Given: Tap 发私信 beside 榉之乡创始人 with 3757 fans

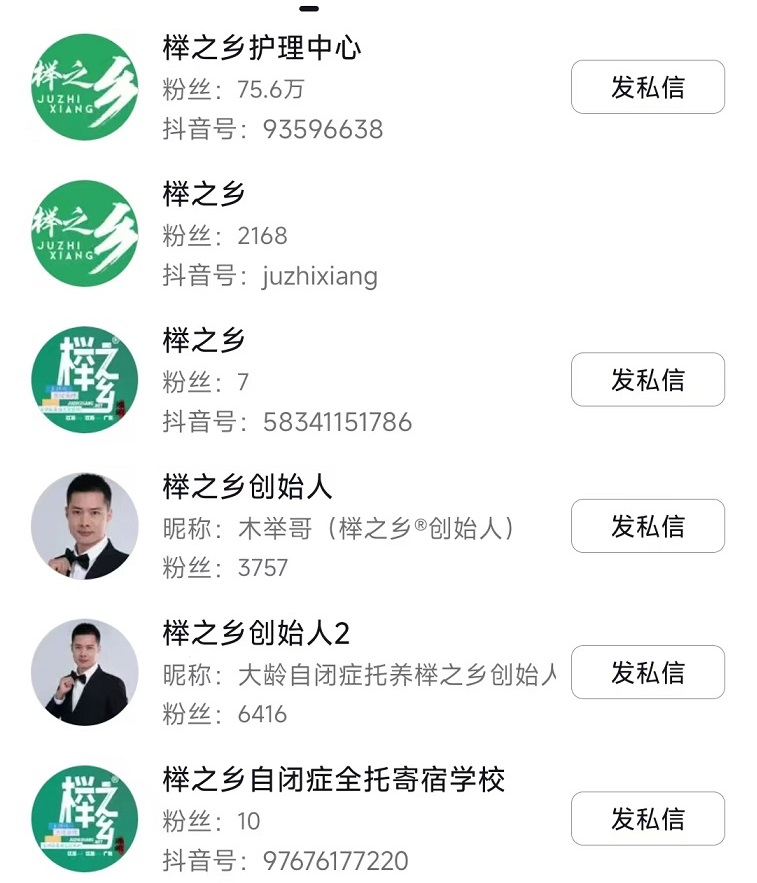Looking at the screenshot, I should (x=647, y=526).
